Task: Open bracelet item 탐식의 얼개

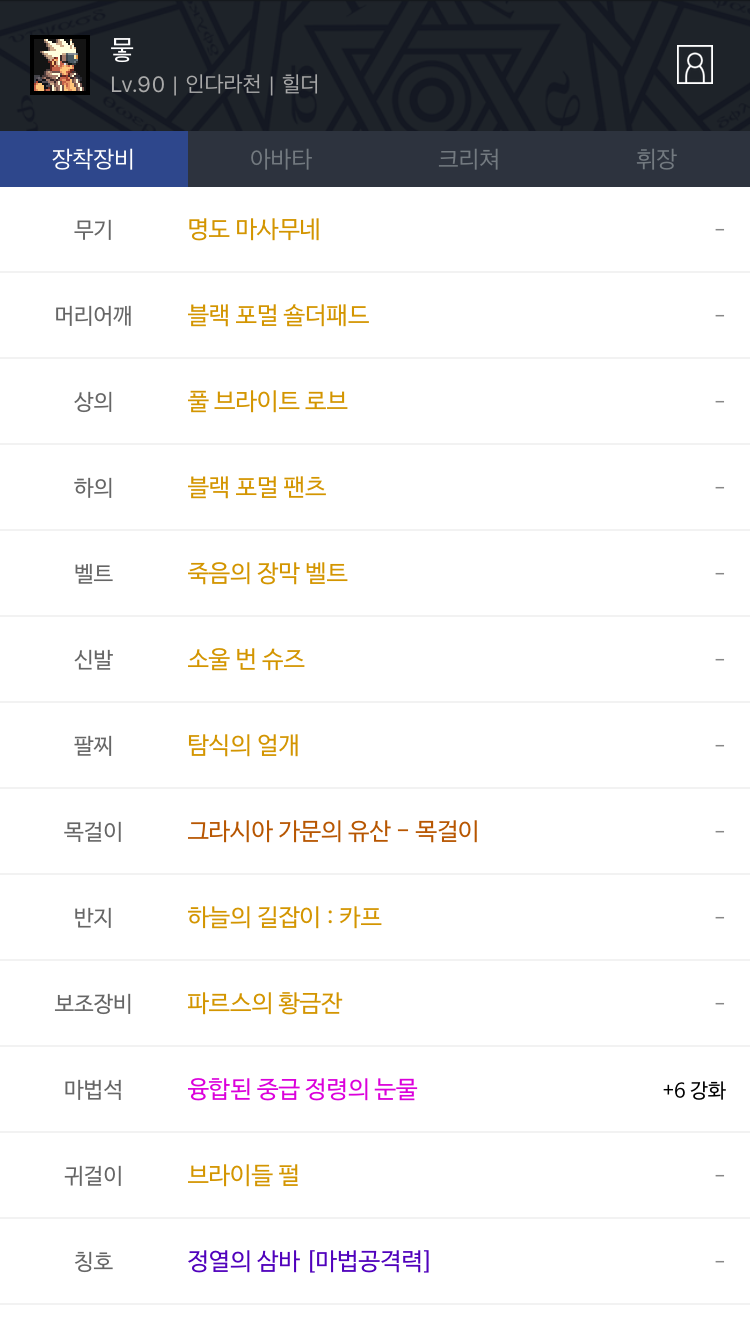Action: [243, 746]
